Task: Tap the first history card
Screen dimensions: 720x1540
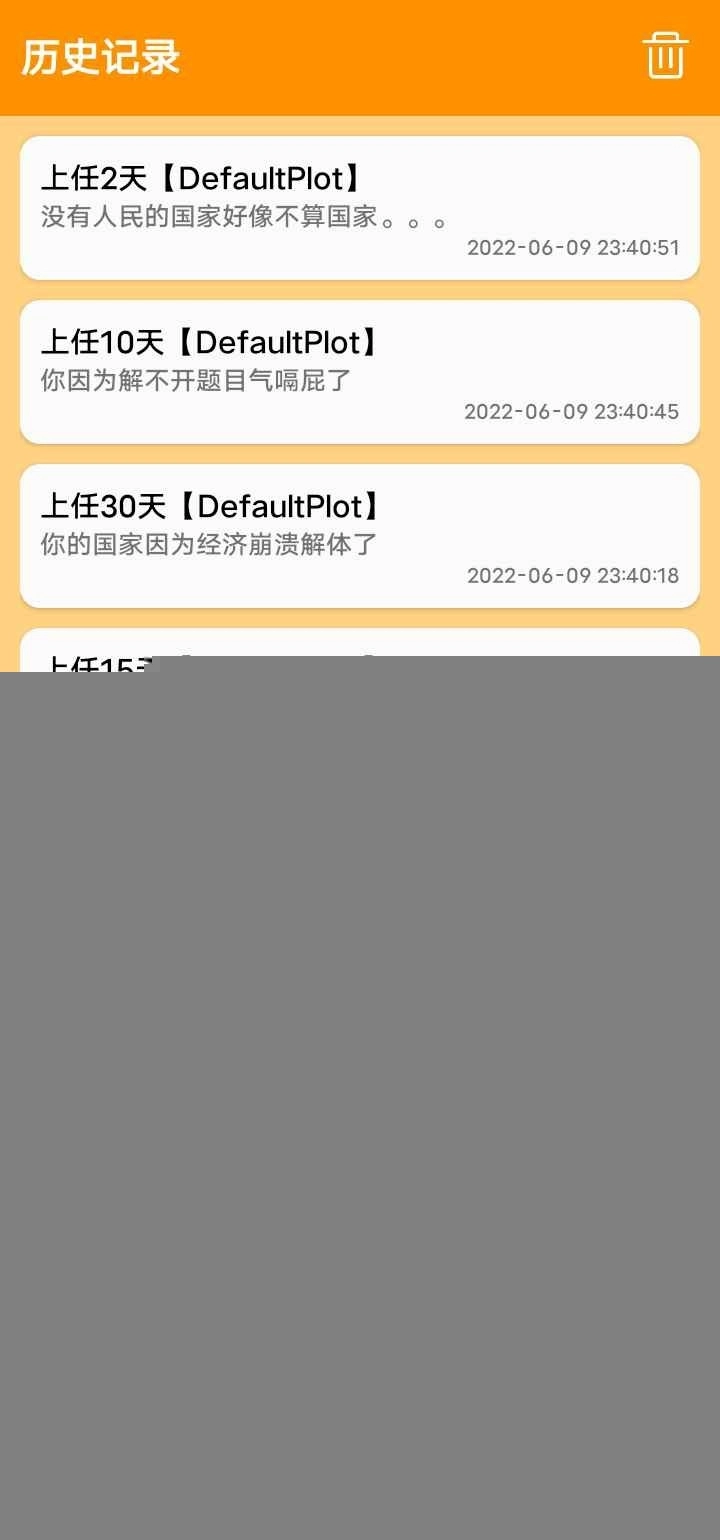Action: click(x=360, y=207)
